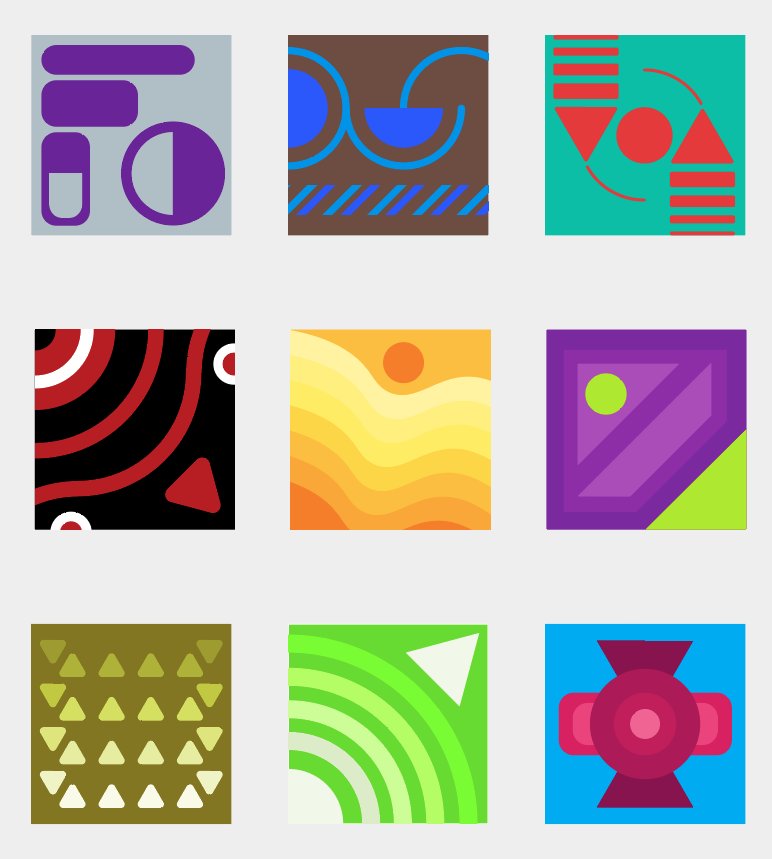Viewport: 772px width, 859px height.
Task: Open the black wallpaper with red curves
Action: 135,429
